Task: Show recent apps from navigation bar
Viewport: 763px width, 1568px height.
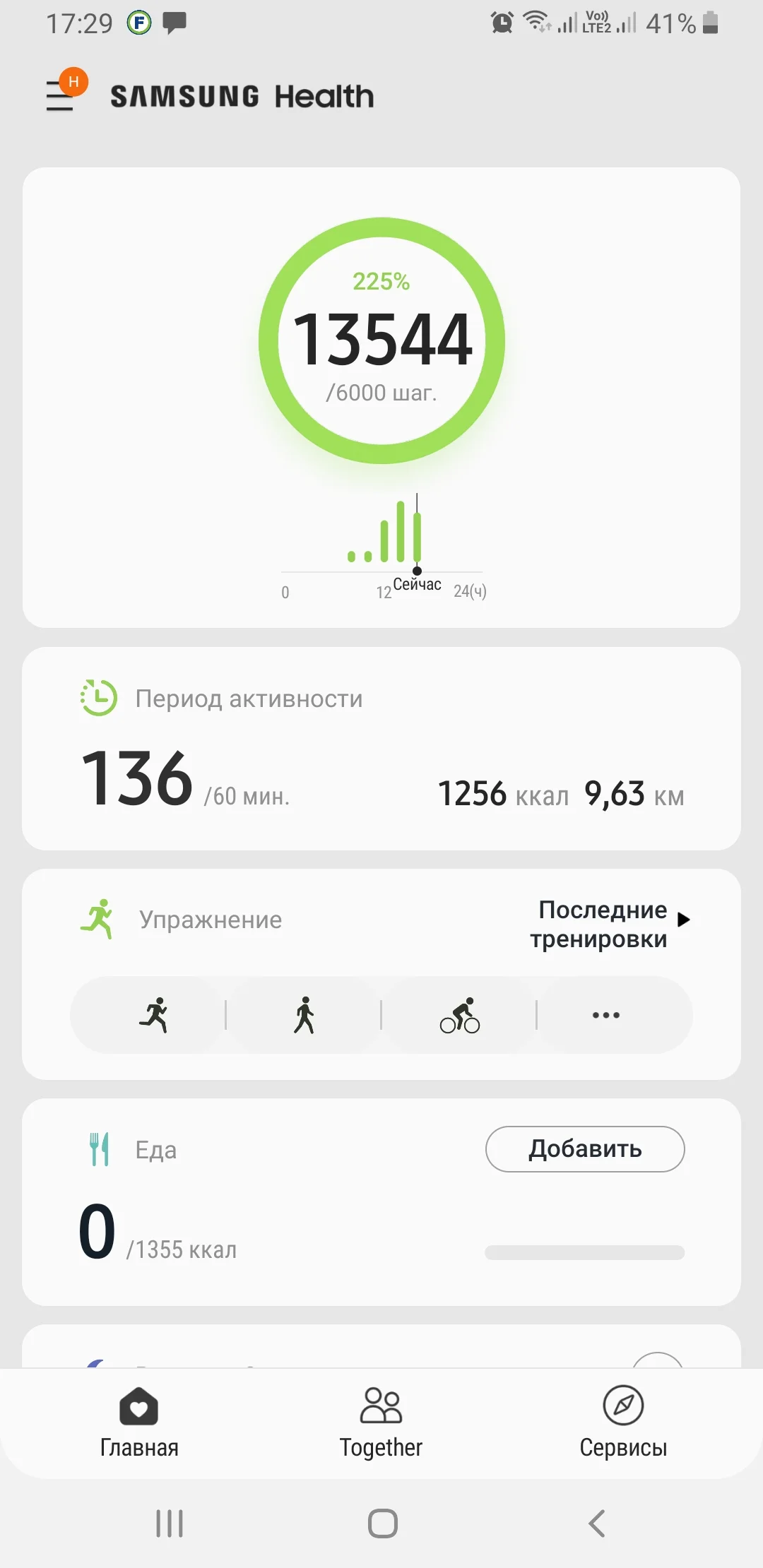Action: [x=170, y=1524]
